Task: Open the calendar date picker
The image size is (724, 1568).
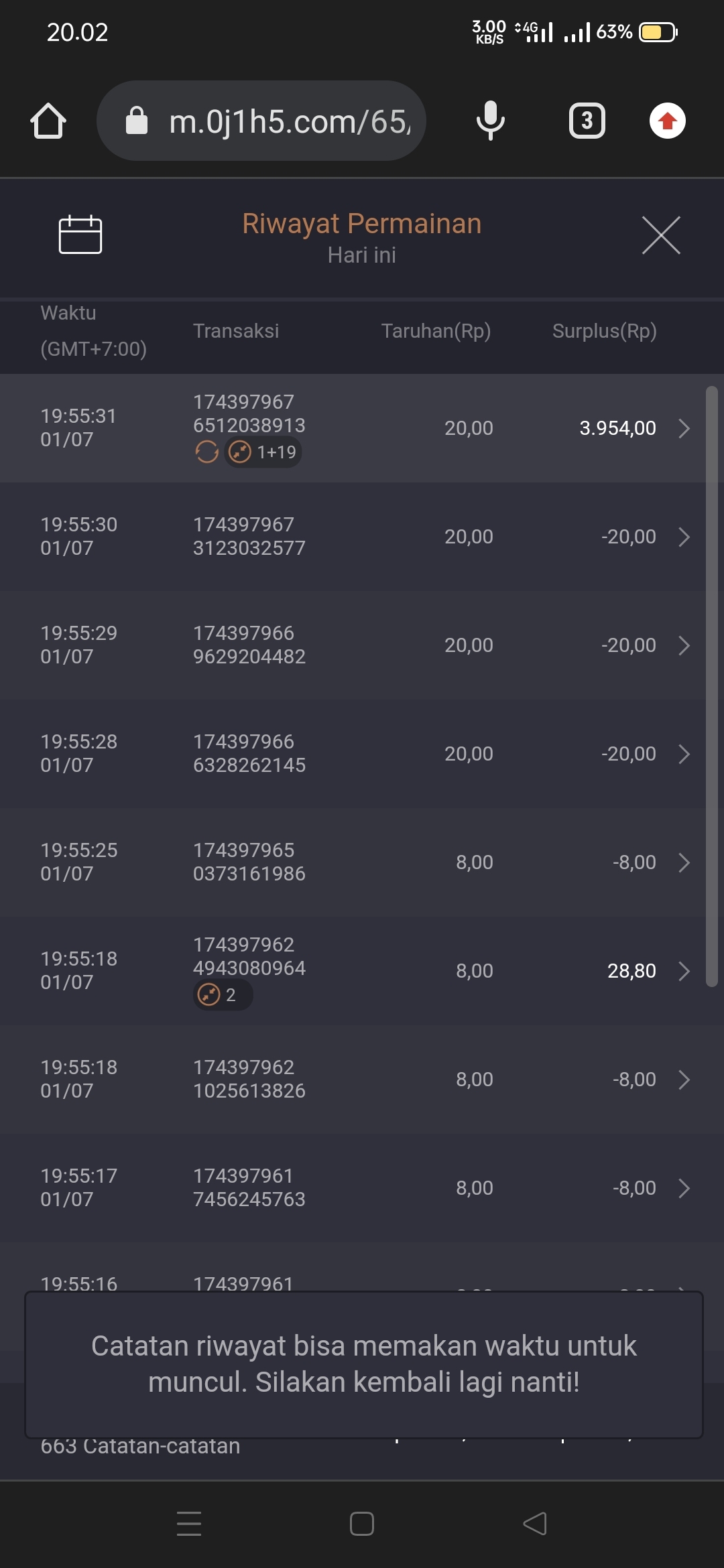Action: pos(80,235)
